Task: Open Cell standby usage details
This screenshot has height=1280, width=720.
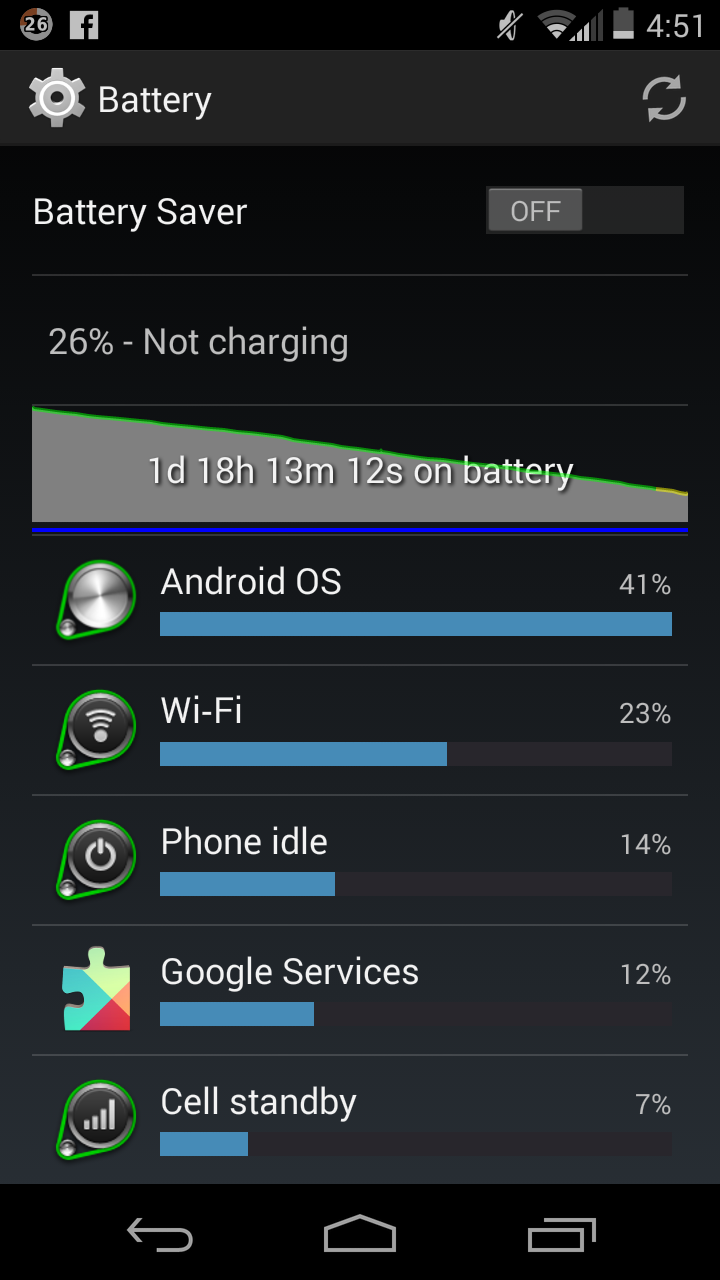Action: point(360,1120)
